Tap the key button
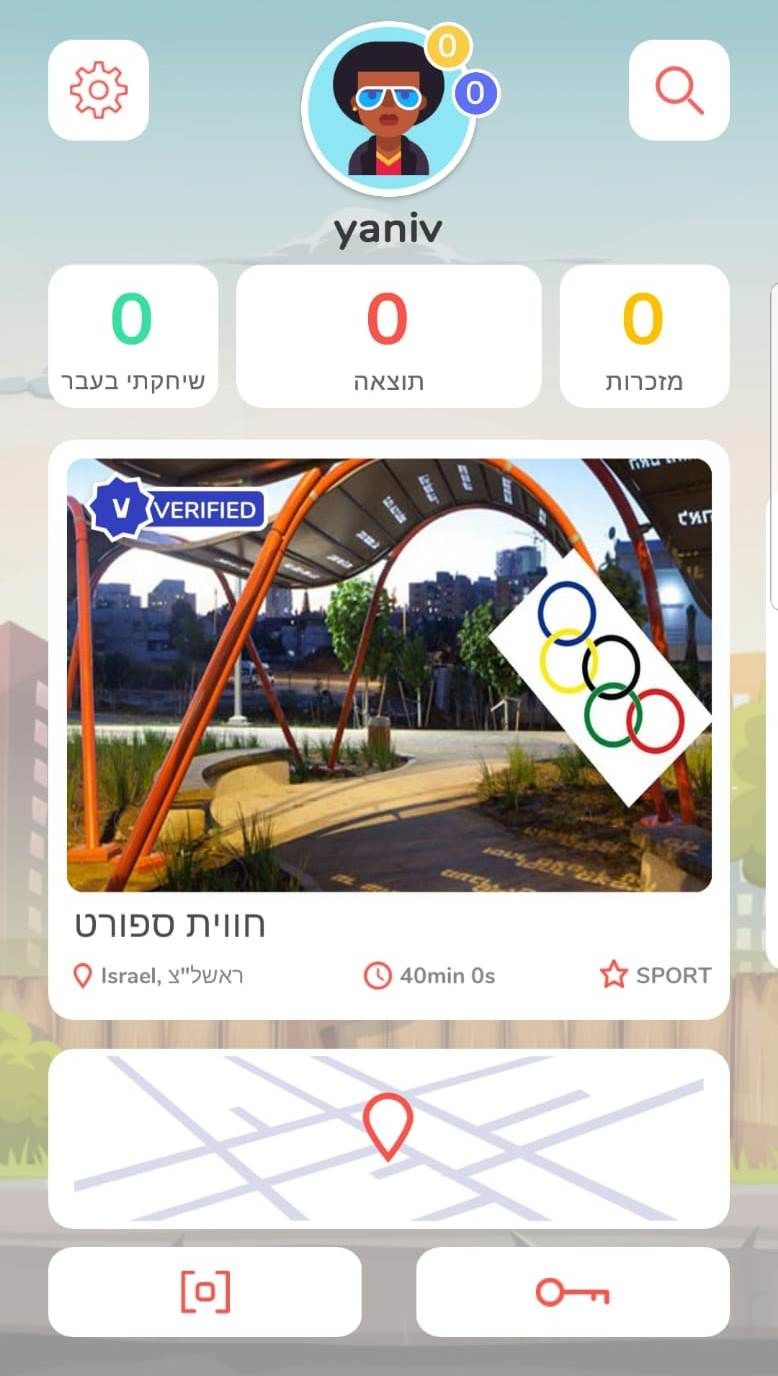 (x=573, y=1292)
